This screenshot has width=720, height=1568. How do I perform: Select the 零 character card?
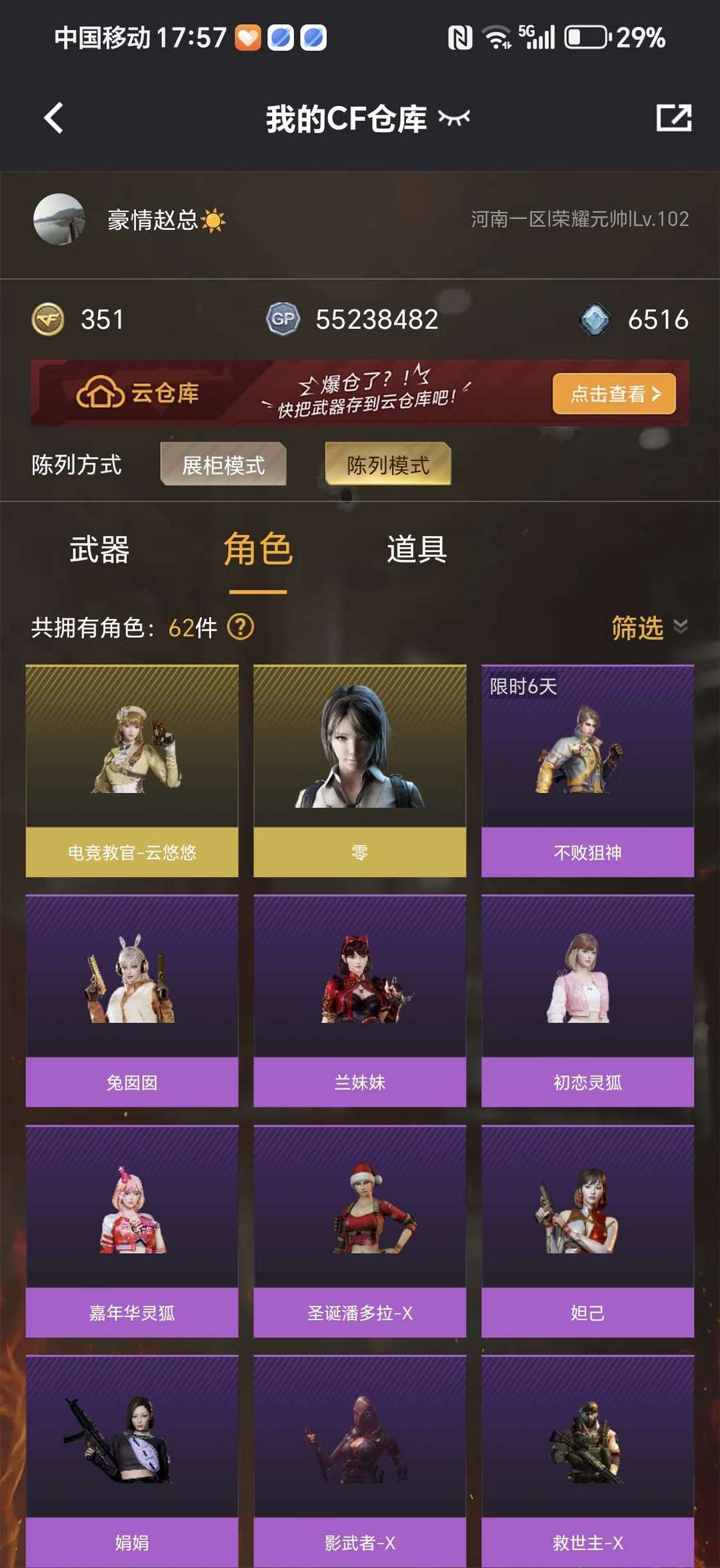359,767
